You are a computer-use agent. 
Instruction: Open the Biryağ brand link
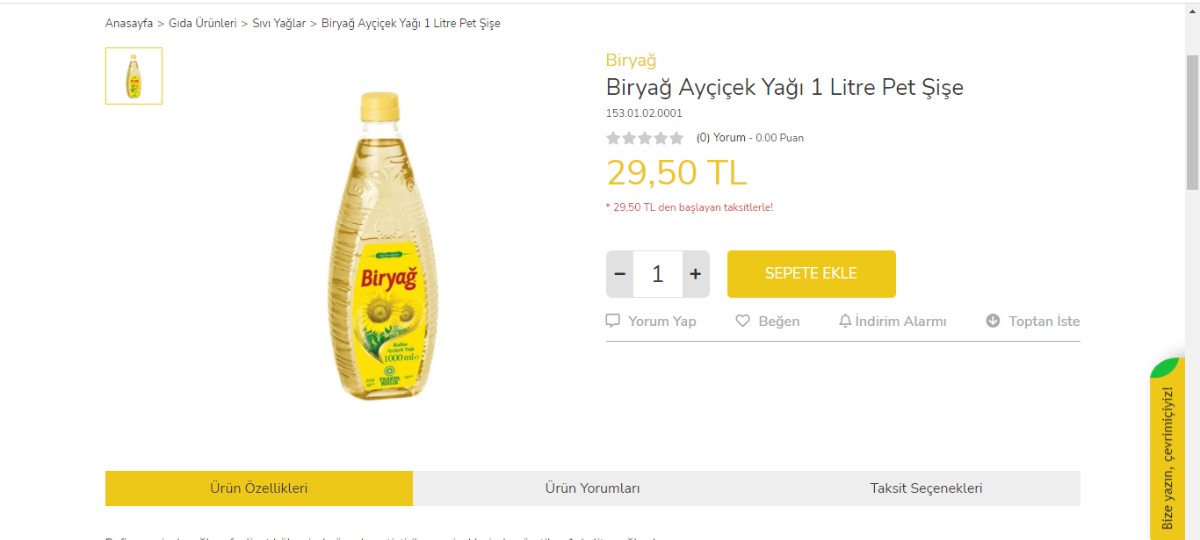pyautogui.click(x=631, y=60)
